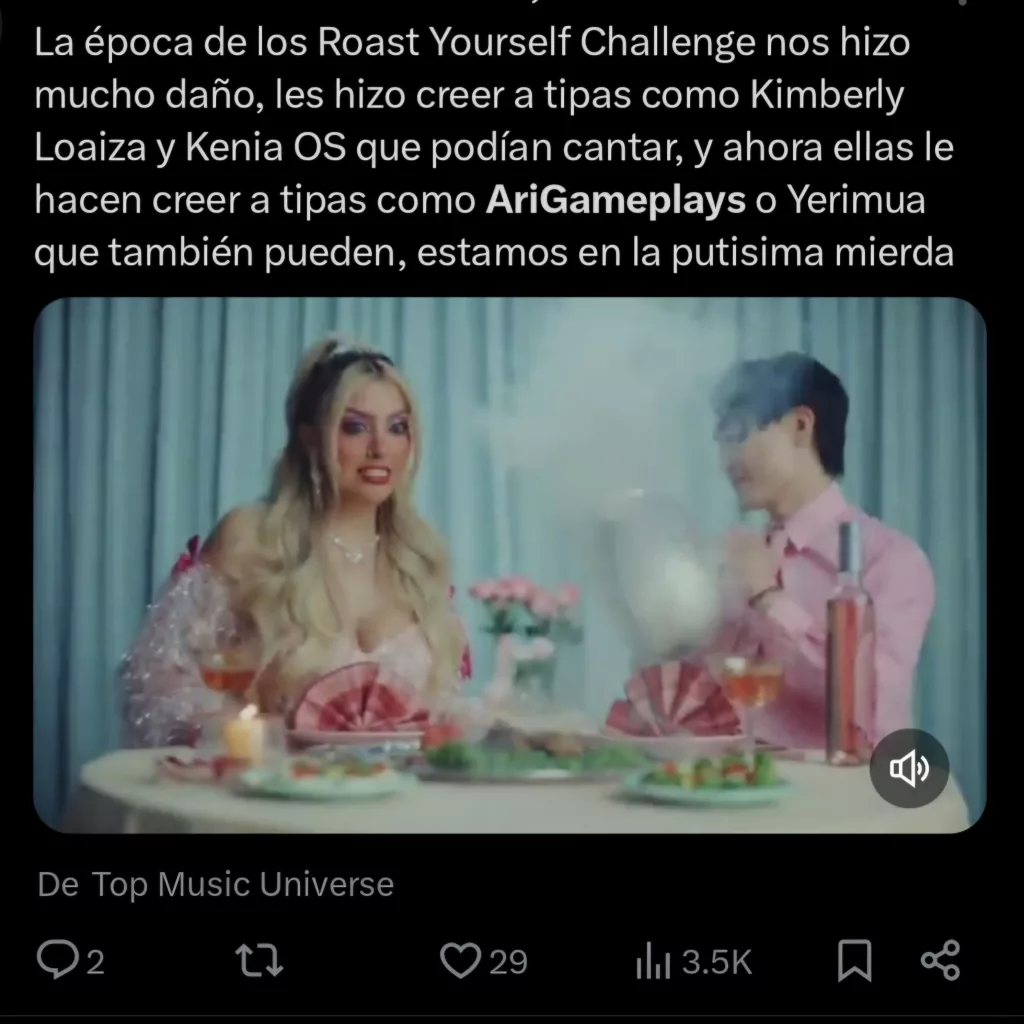Unmute the video sound
The image size is (1024, 1024).
[x=908, y=768]
